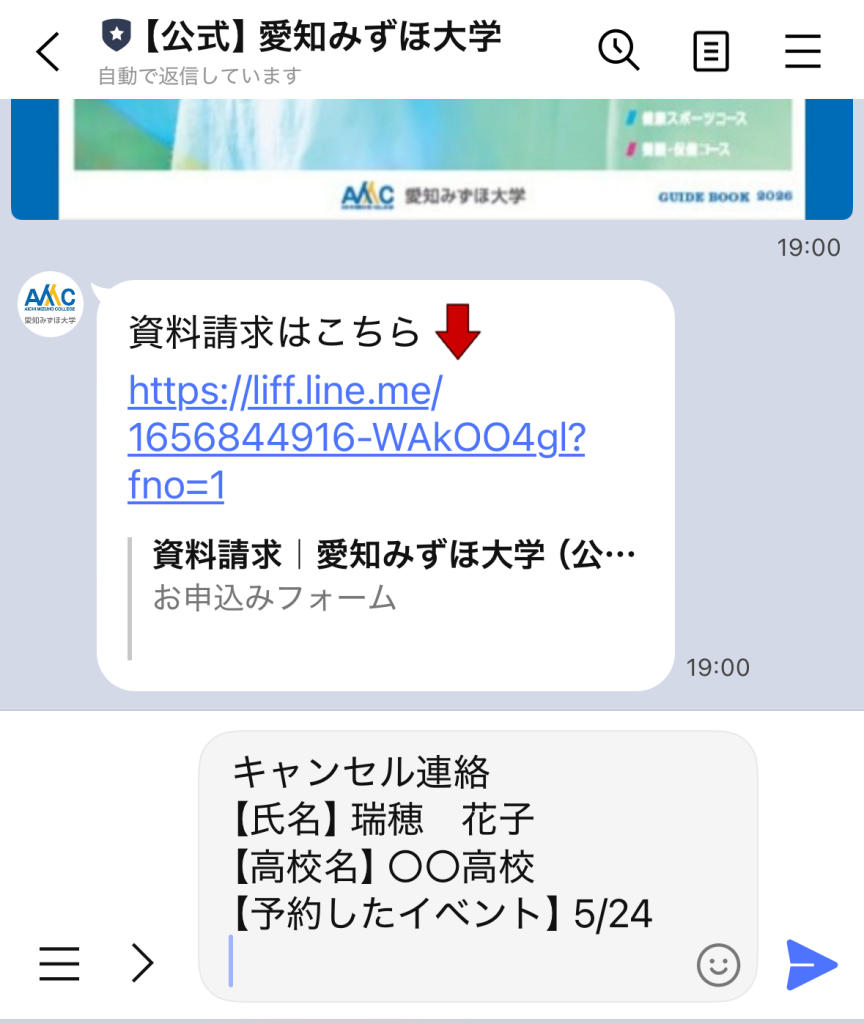Viewport: 864px width, 1024px height.
Task: Send the cancellation message
Action: click(x=811, y=964)
